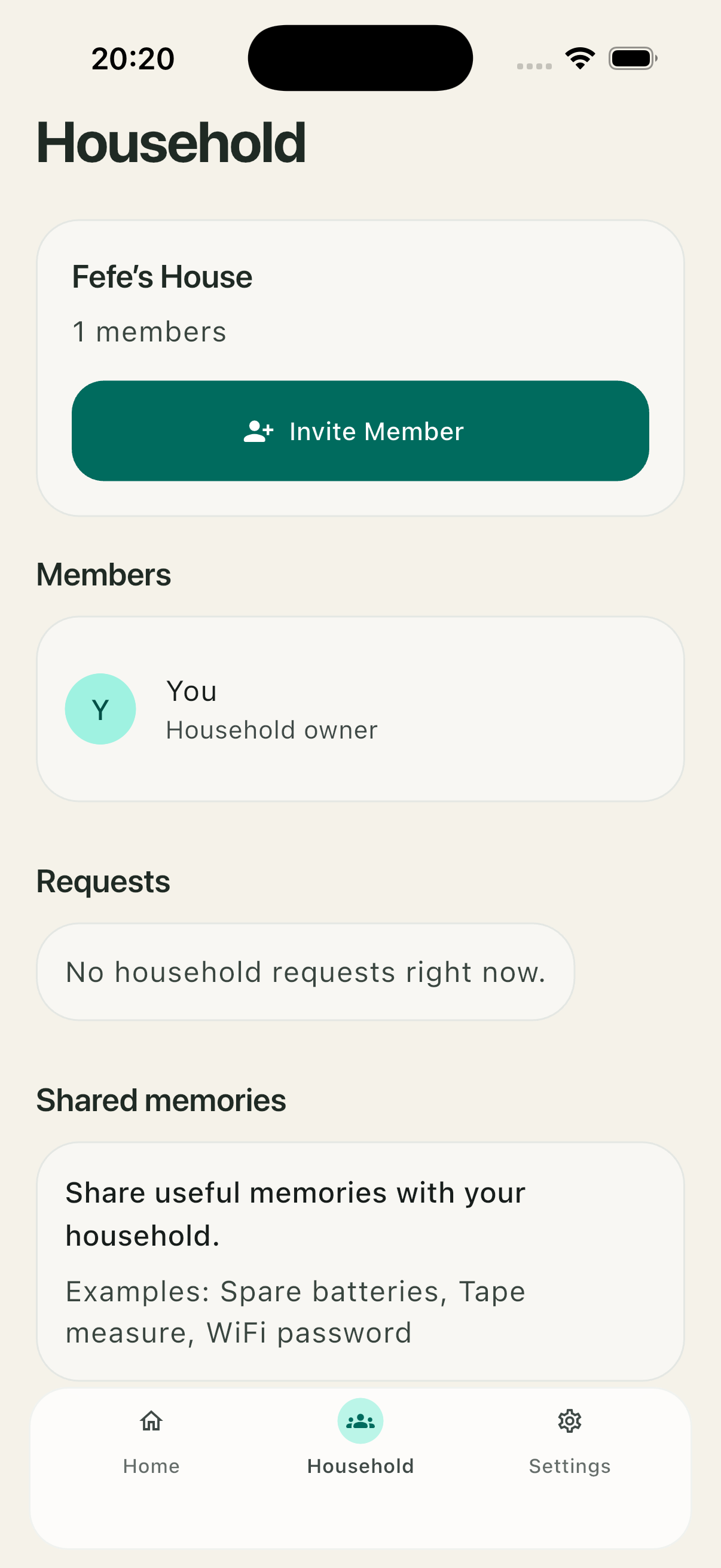
Task: Select the Shared memories heading
Action: pyautogui.click(x=161, y=1099)
